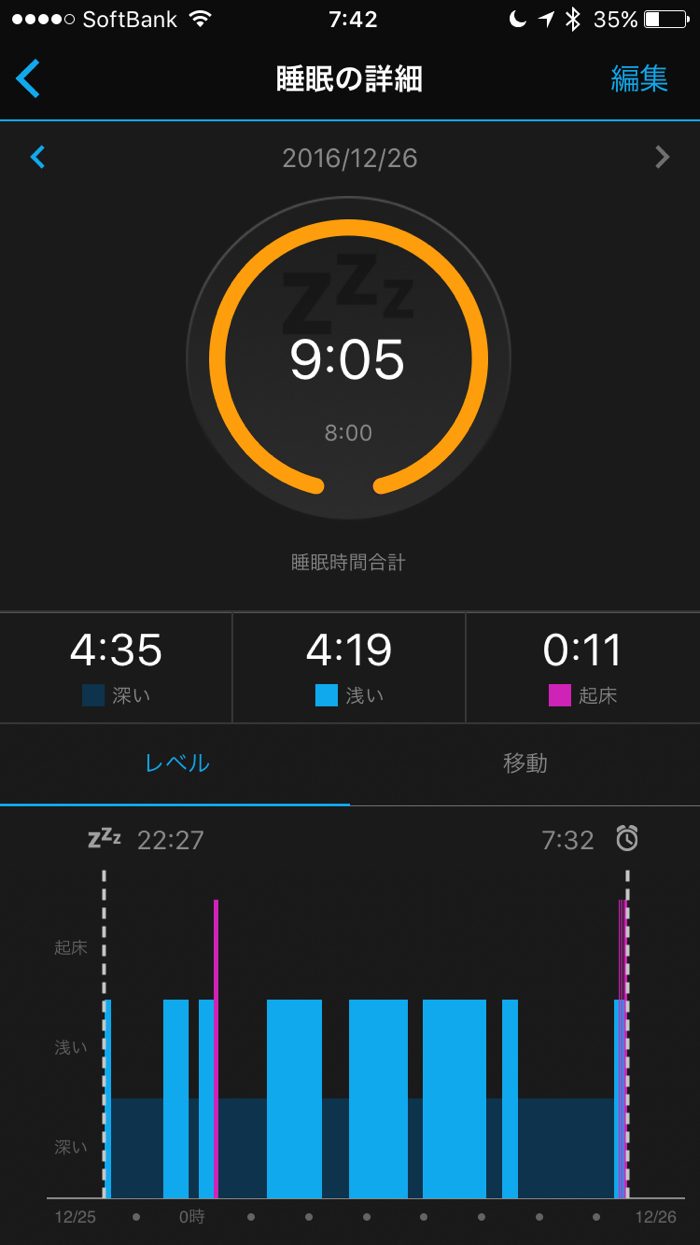Show the previous day's sleep
This screenshot has height=1245, width=700.
tap(38, 157)
